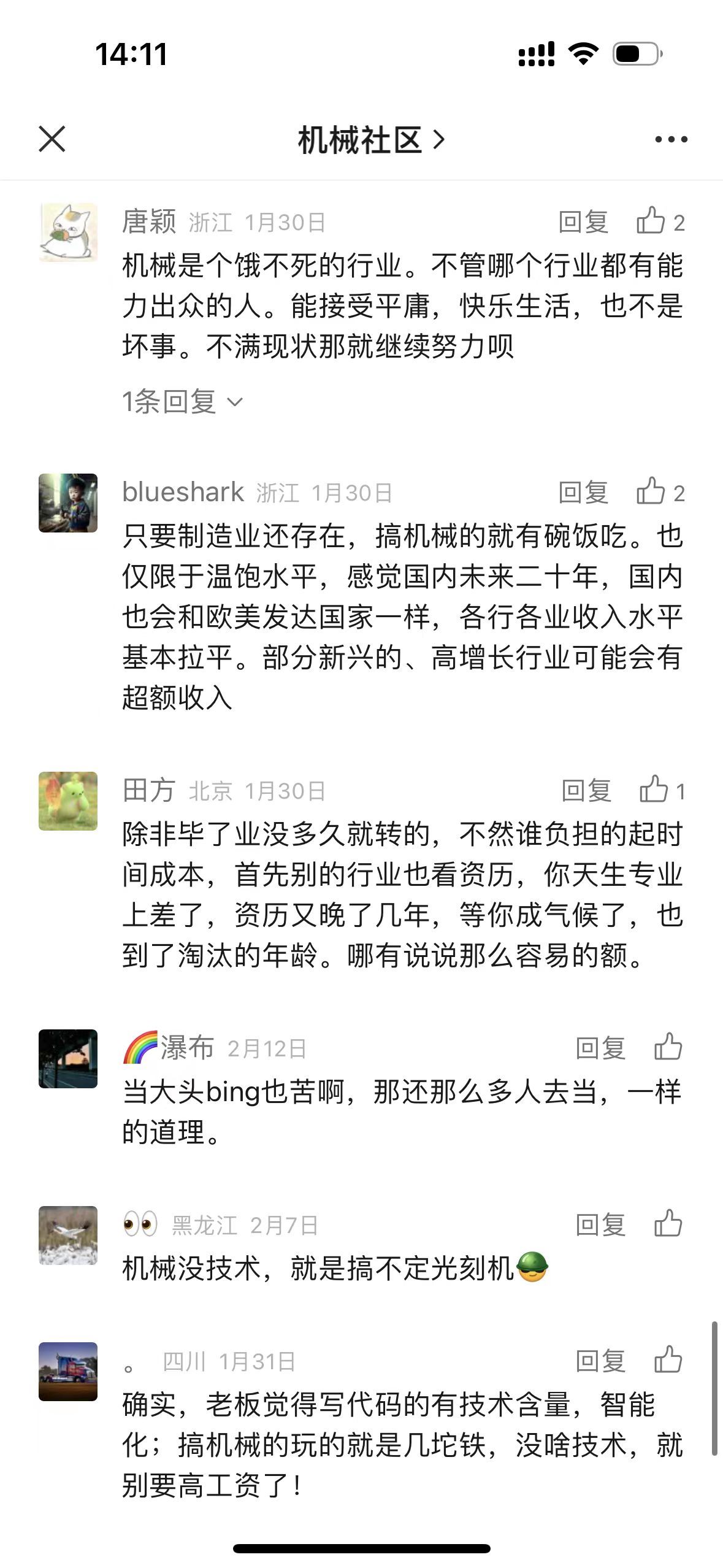This screenshot has width=723, height=1568.
Task: View 唐颖's profile avatar
Action: tap(68, 233)
